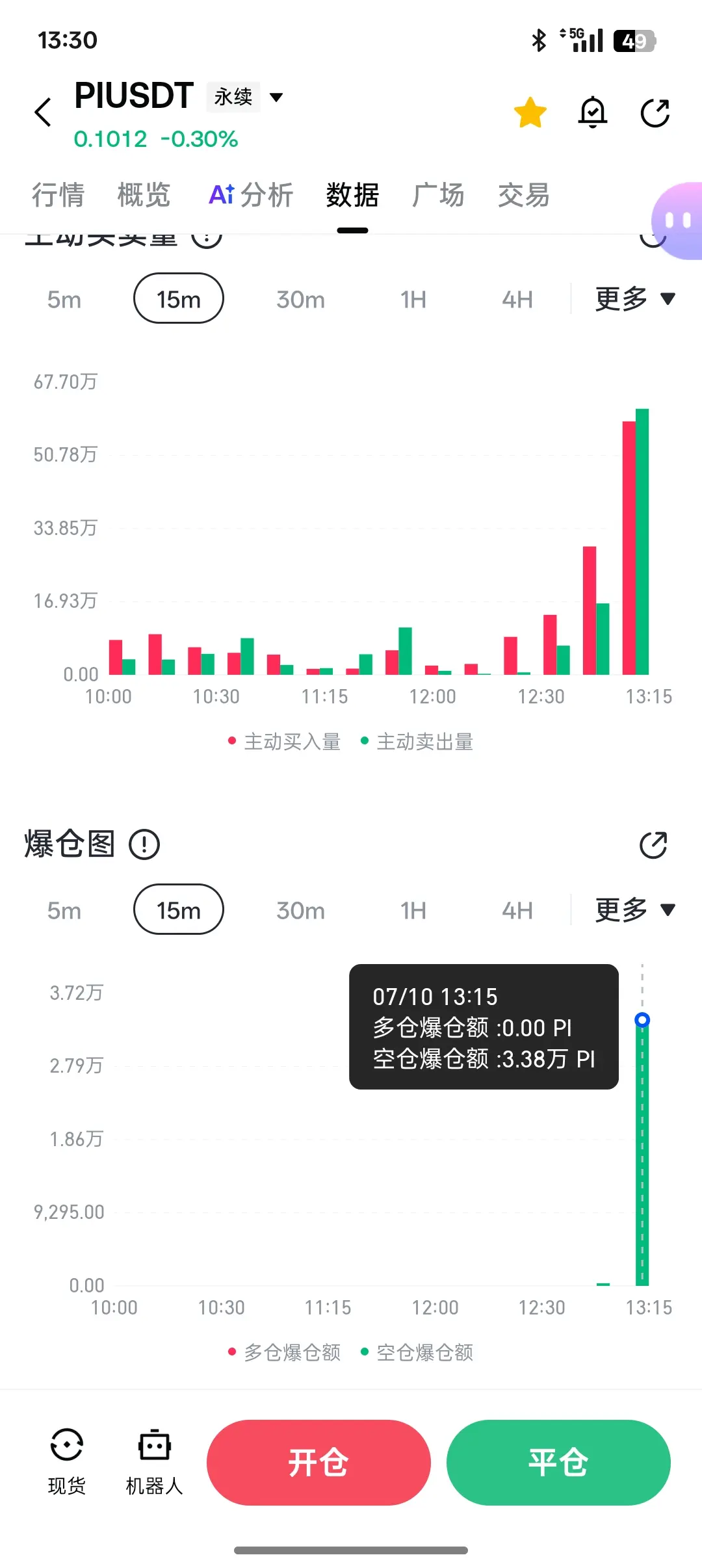
Task: Tap 平仓 to close a position
Action: point(558,1463)
